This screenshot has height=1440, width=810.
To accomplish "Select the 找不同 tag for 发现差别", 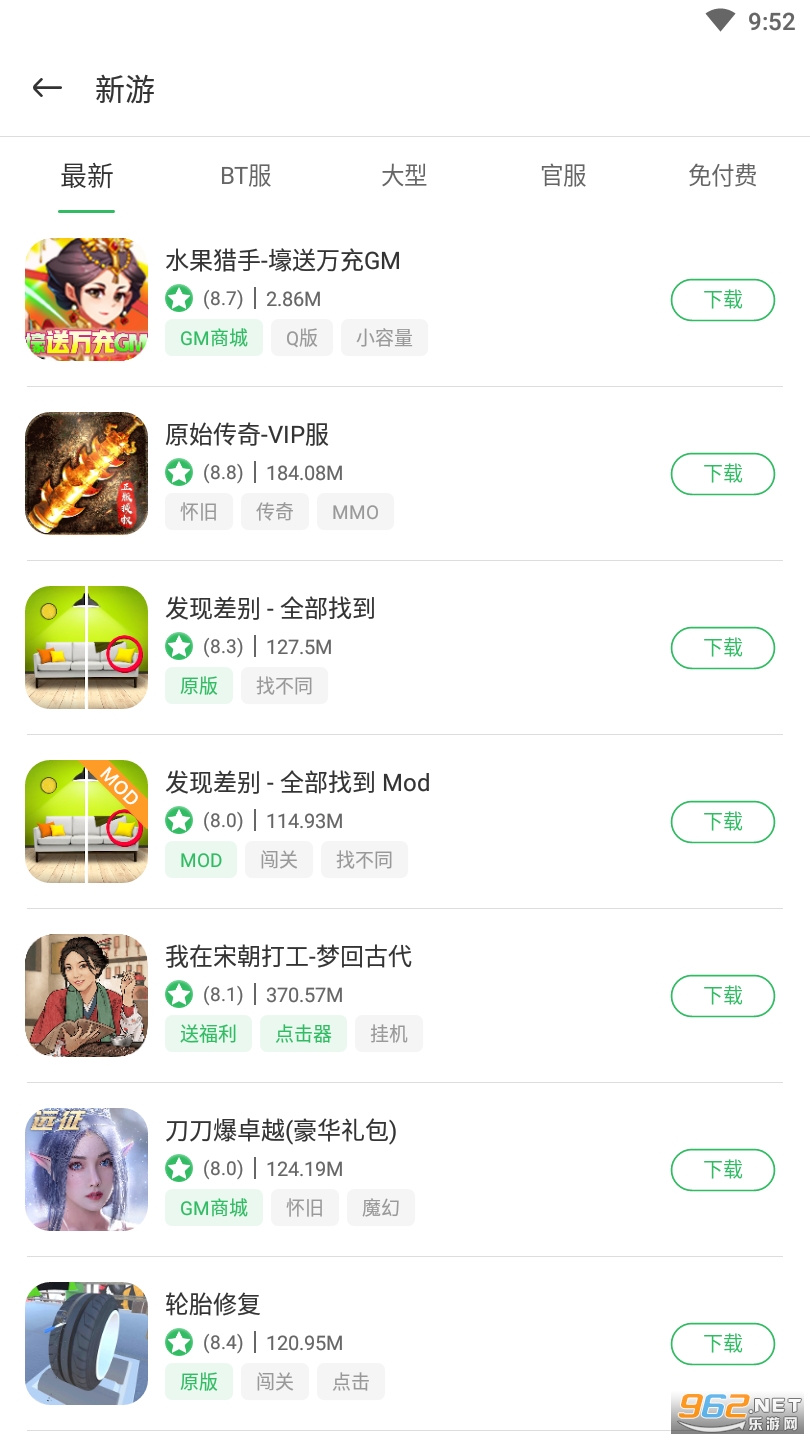I will 284,685.
